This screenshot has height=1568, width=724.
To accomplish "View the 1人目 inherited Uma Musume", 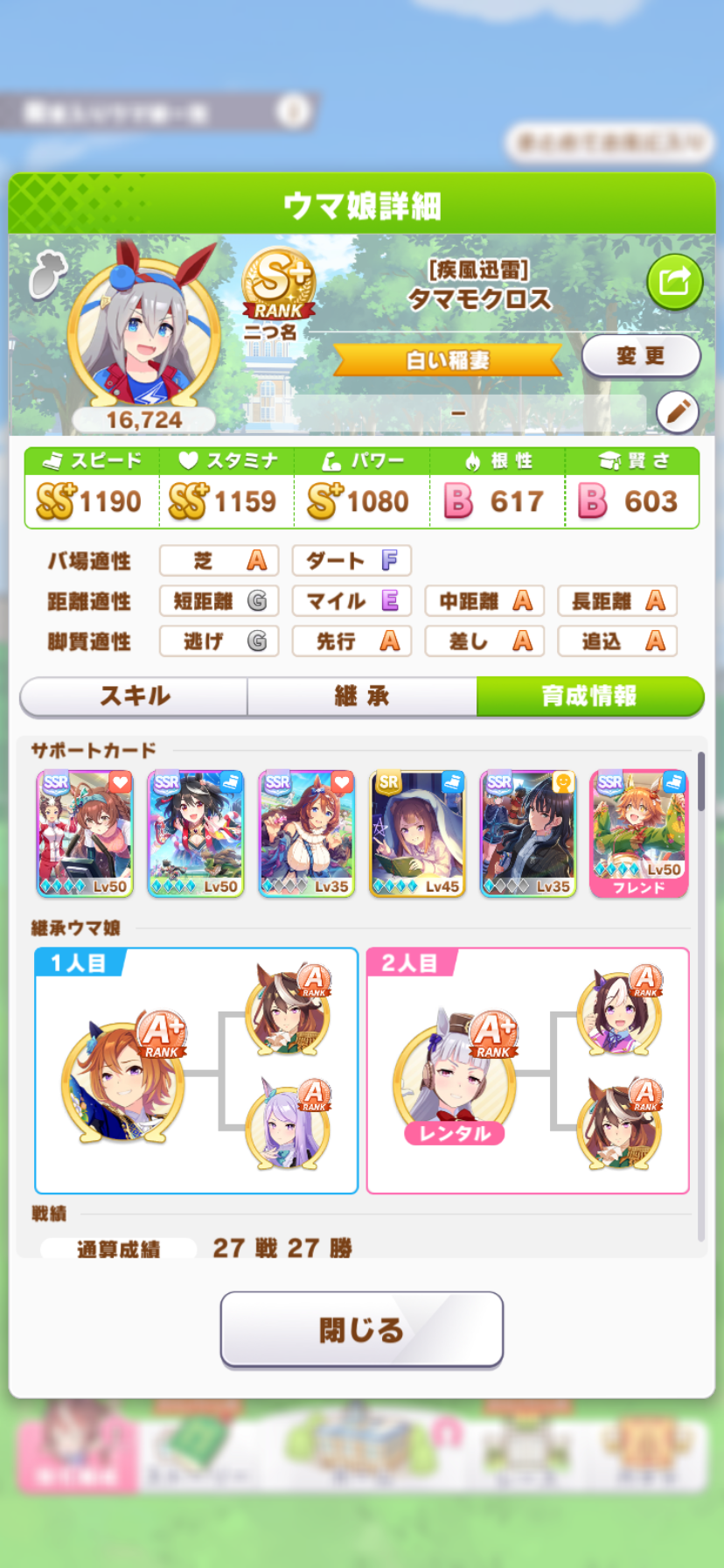I will pos(123,1081).
